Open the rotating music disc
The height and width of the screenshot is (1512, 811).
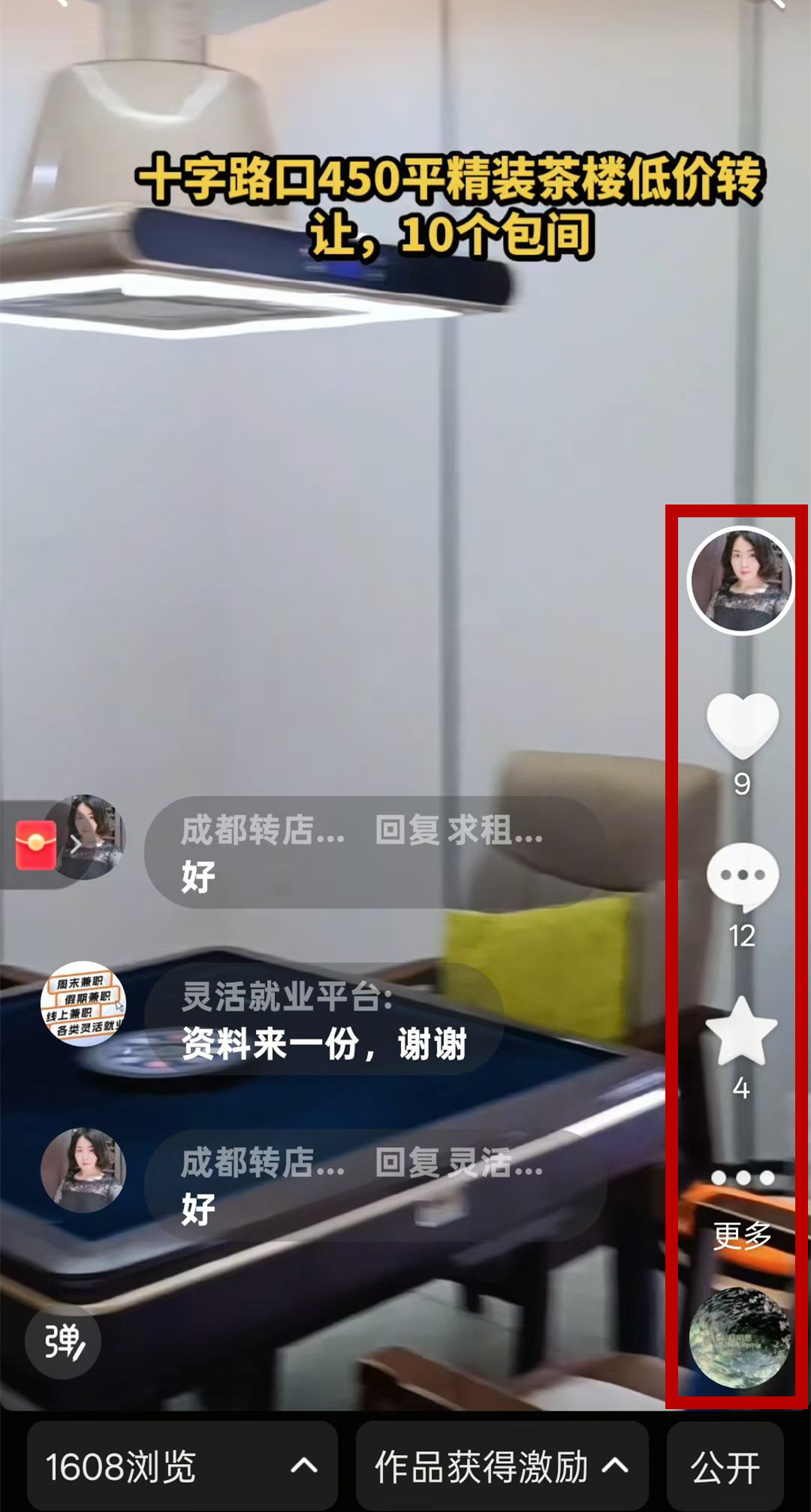click(740, 1338)
